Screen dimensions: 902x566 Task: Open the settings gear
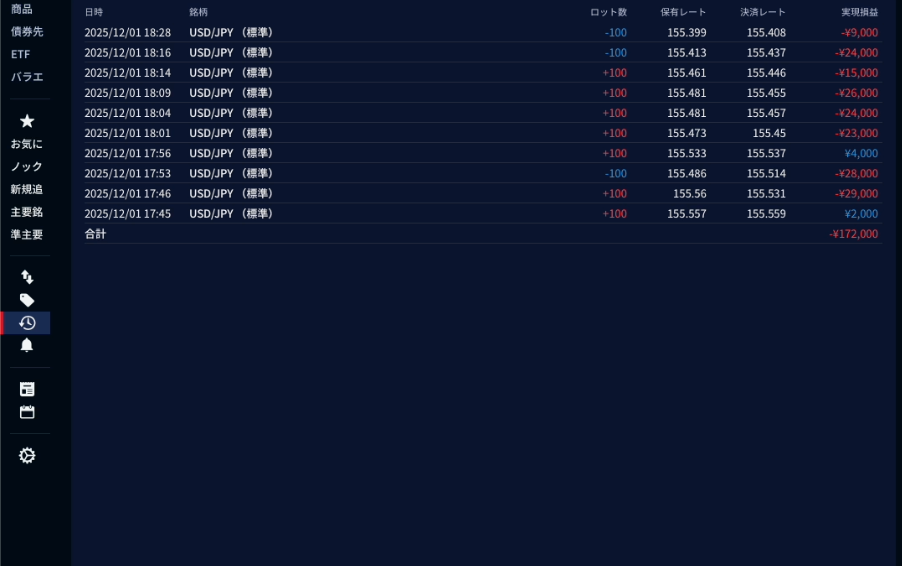[x=27, y=456]
